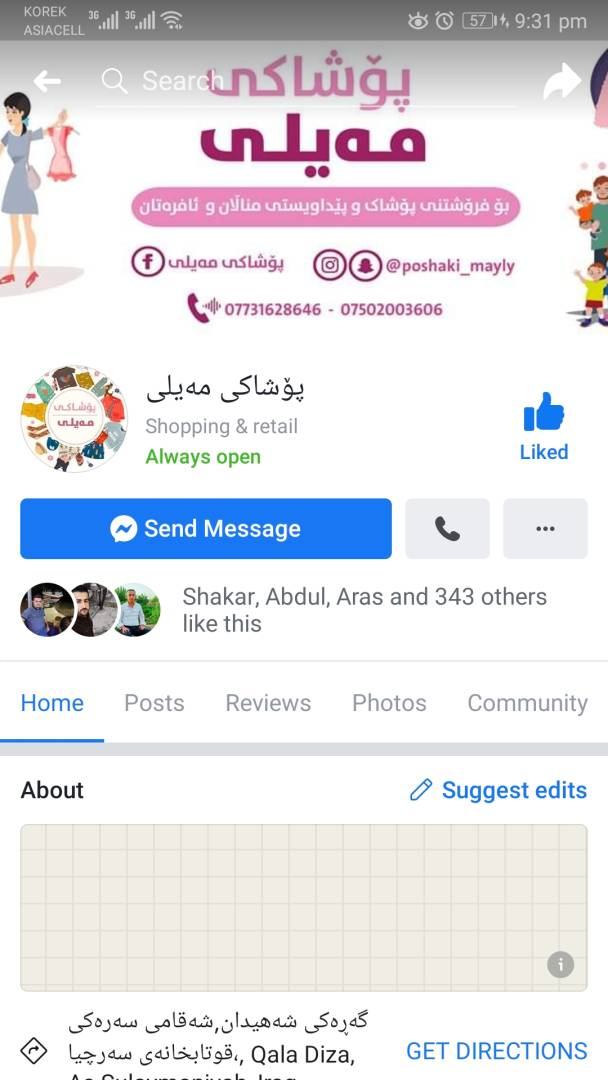Viewport: 608px width, 1080px height.
Task: Switch to the Community tab
Action: [x=527, y=703]
